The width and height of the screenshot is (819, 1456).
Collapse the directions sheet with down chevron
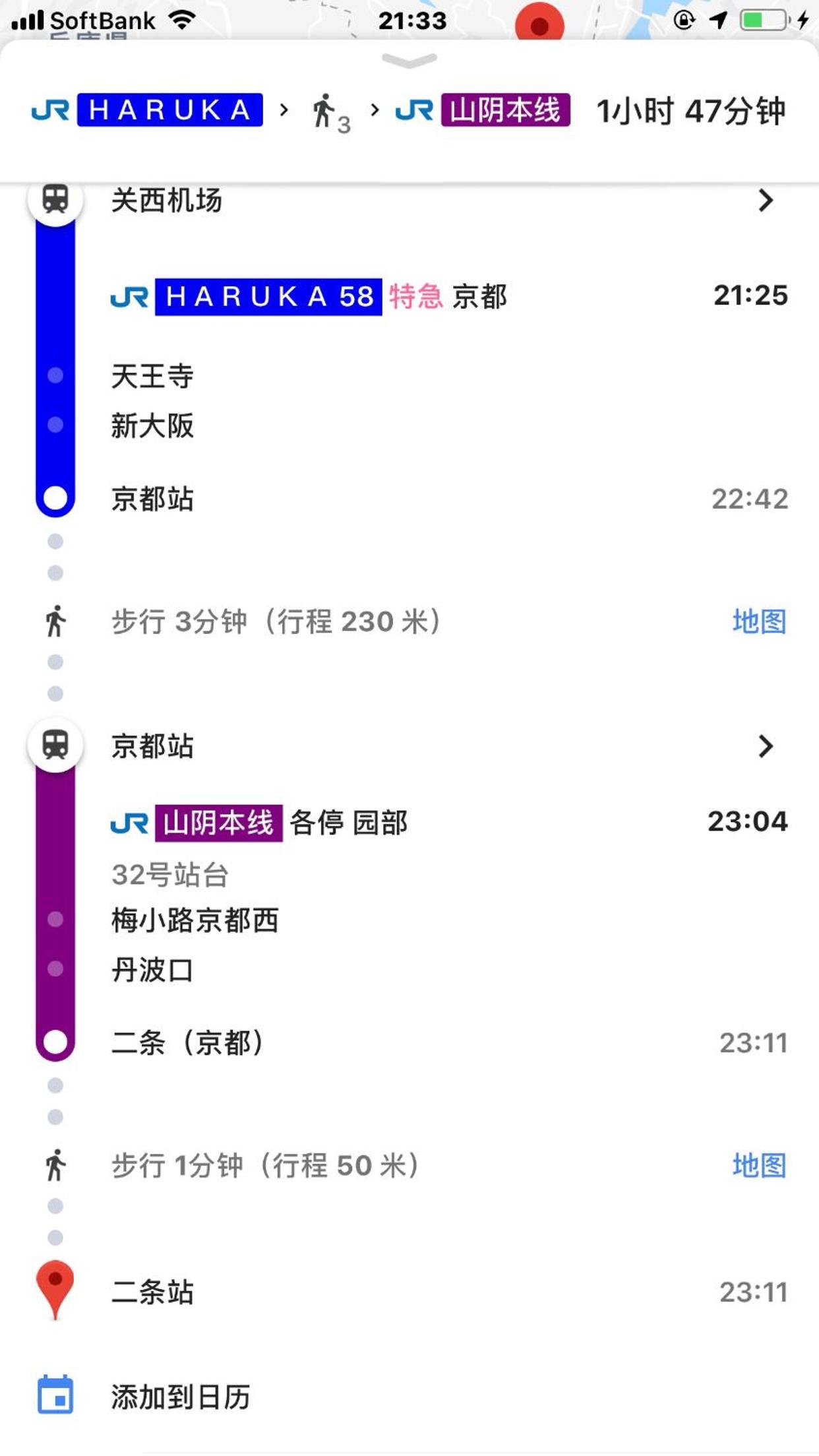[409, 61]
